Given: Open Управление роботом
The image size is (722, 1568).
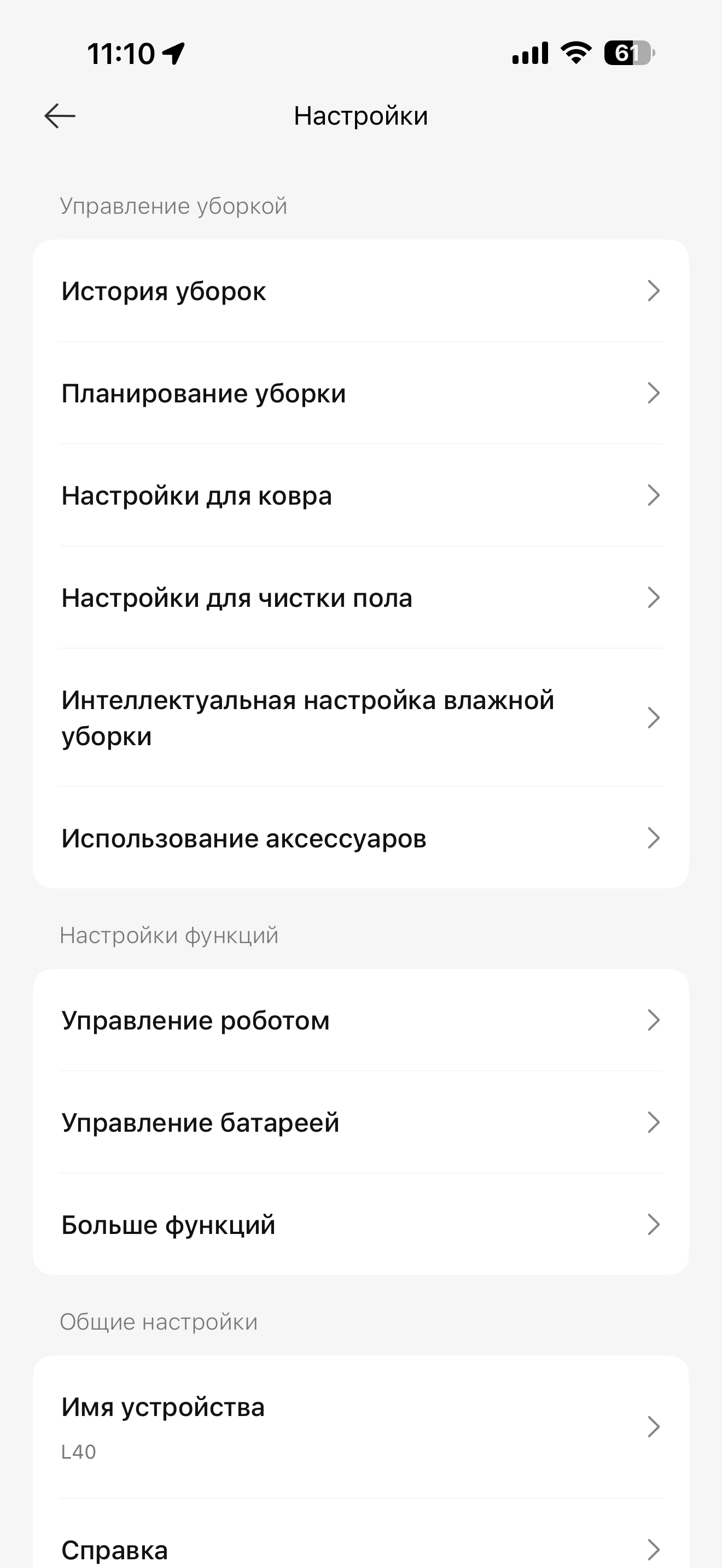Looking at the screenshot, I should 360,1020.
